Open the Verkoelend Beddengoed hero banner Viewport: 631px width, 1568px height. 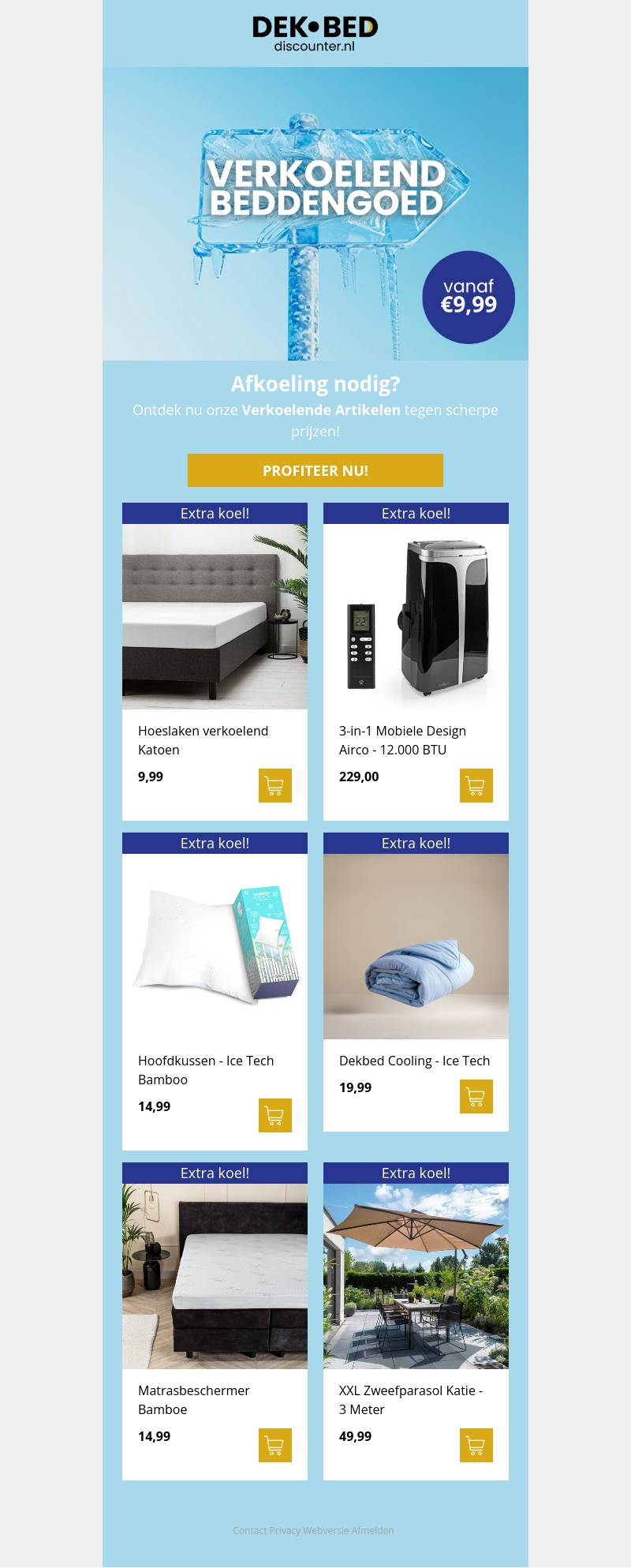(x=315, y=213)
